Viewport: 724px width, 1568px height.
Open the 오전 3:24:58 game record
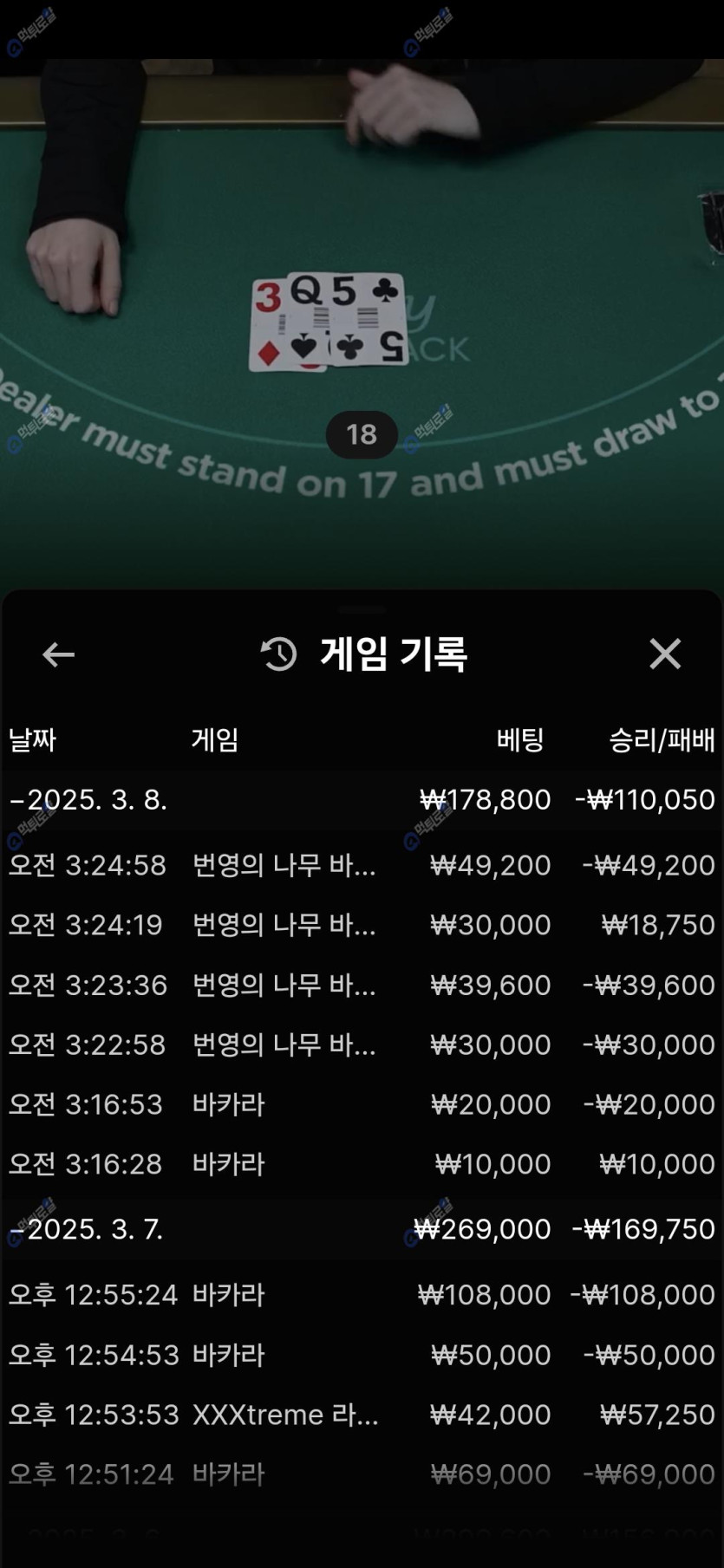362,865
